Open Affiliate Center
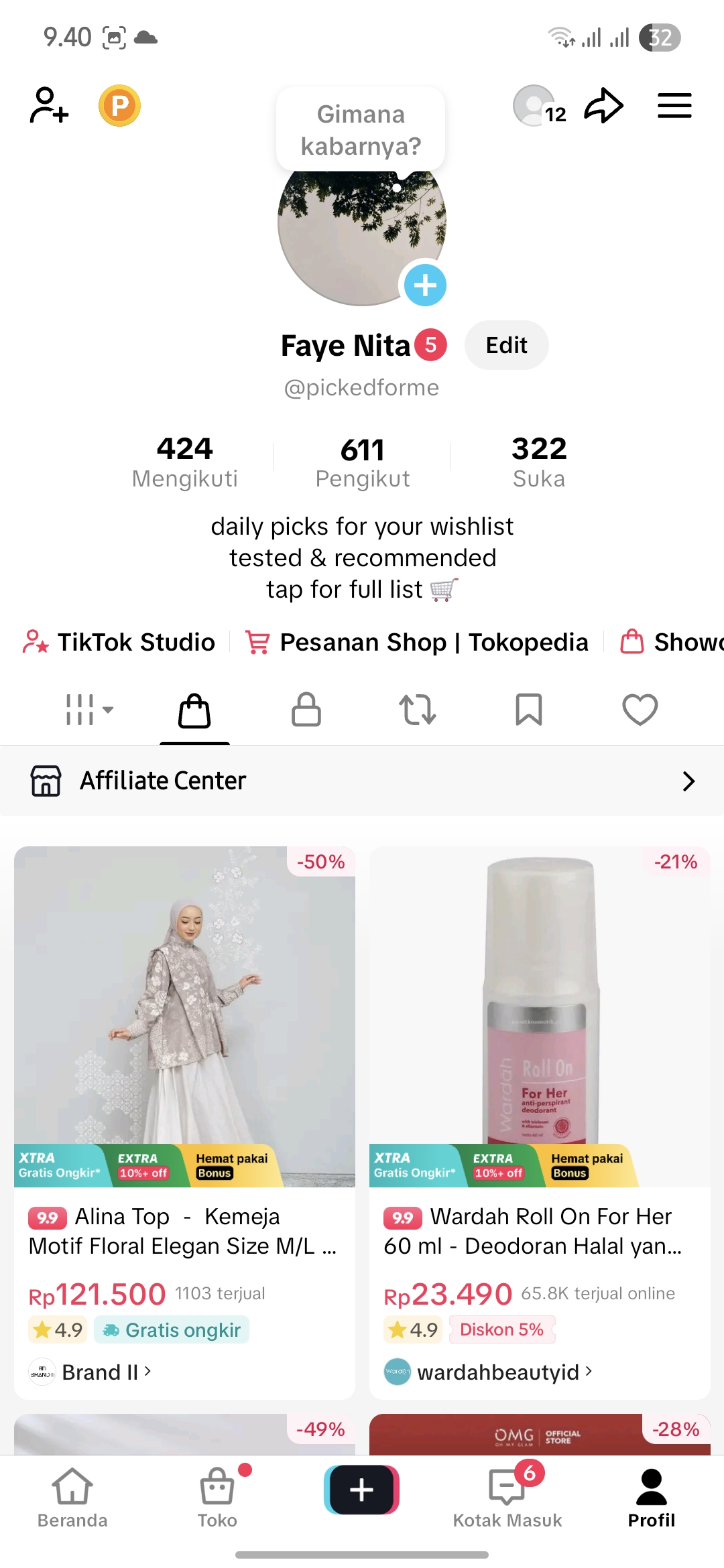This screenshot has width=724, height=1568. click(x=362, y=781)
